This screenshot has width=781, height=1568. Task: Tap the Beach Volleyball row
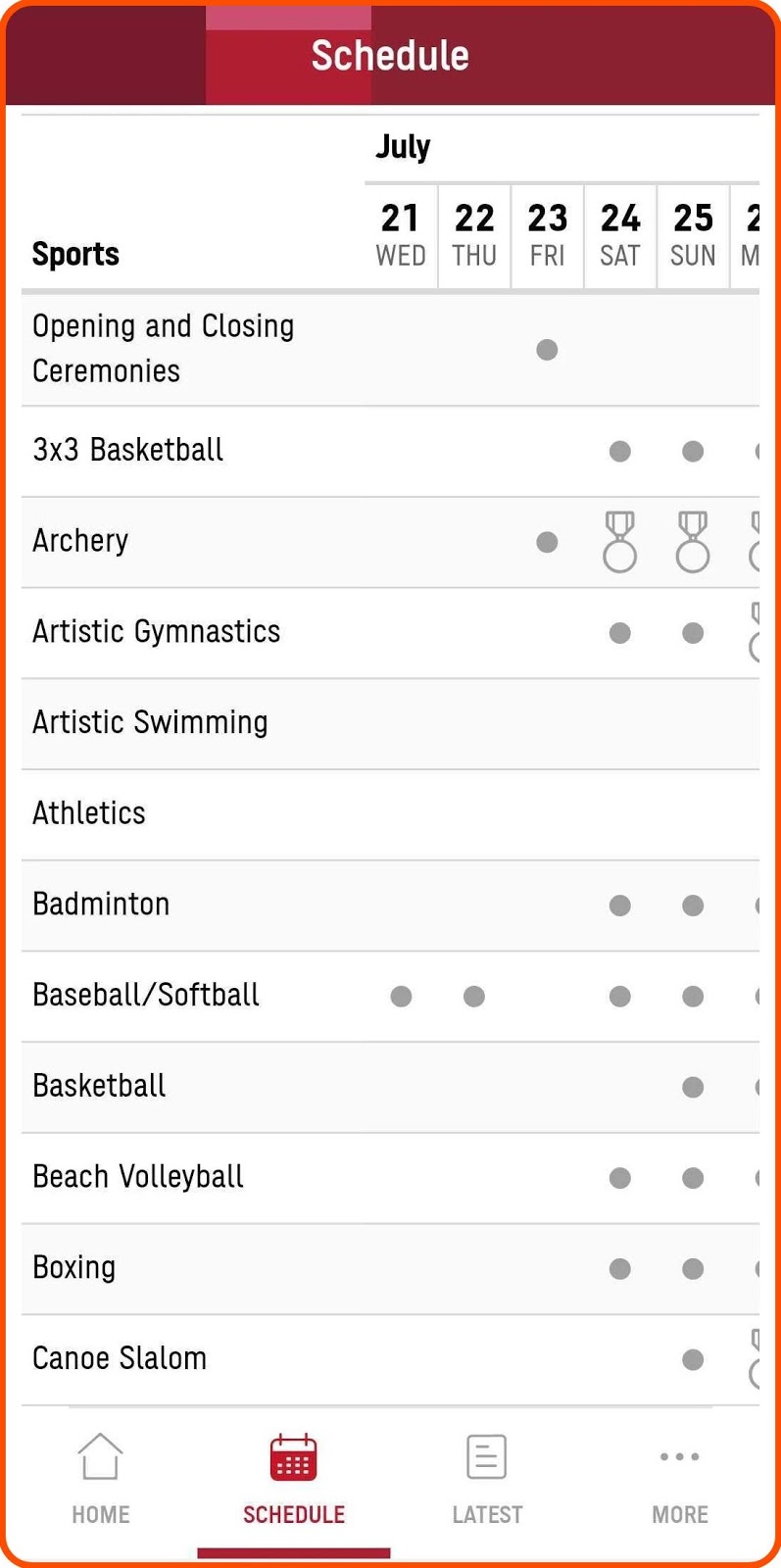(x=138, y=1177)
